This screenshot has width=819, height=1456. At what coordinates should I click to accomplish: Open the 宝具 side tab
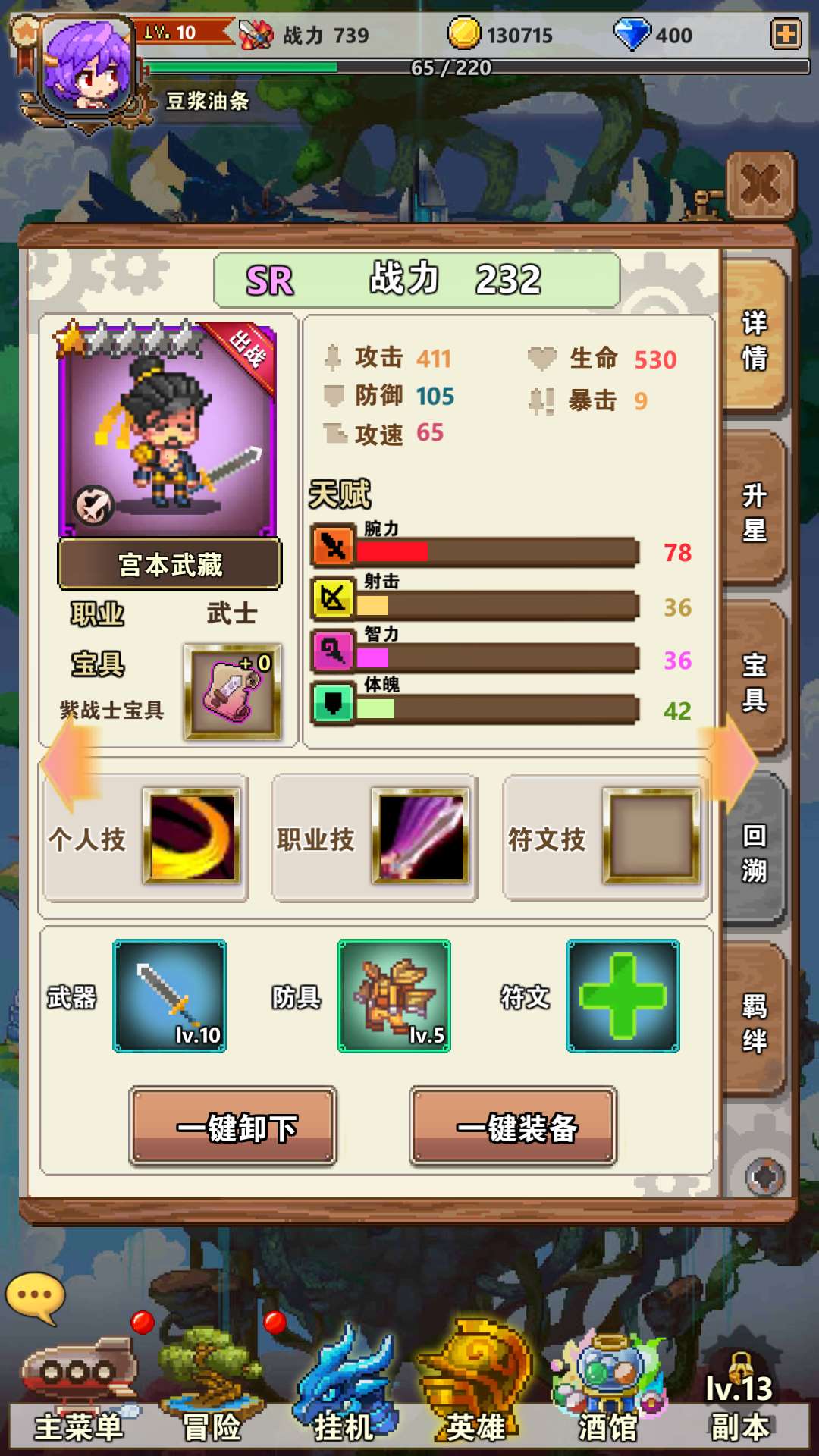[x=754, y=681]
